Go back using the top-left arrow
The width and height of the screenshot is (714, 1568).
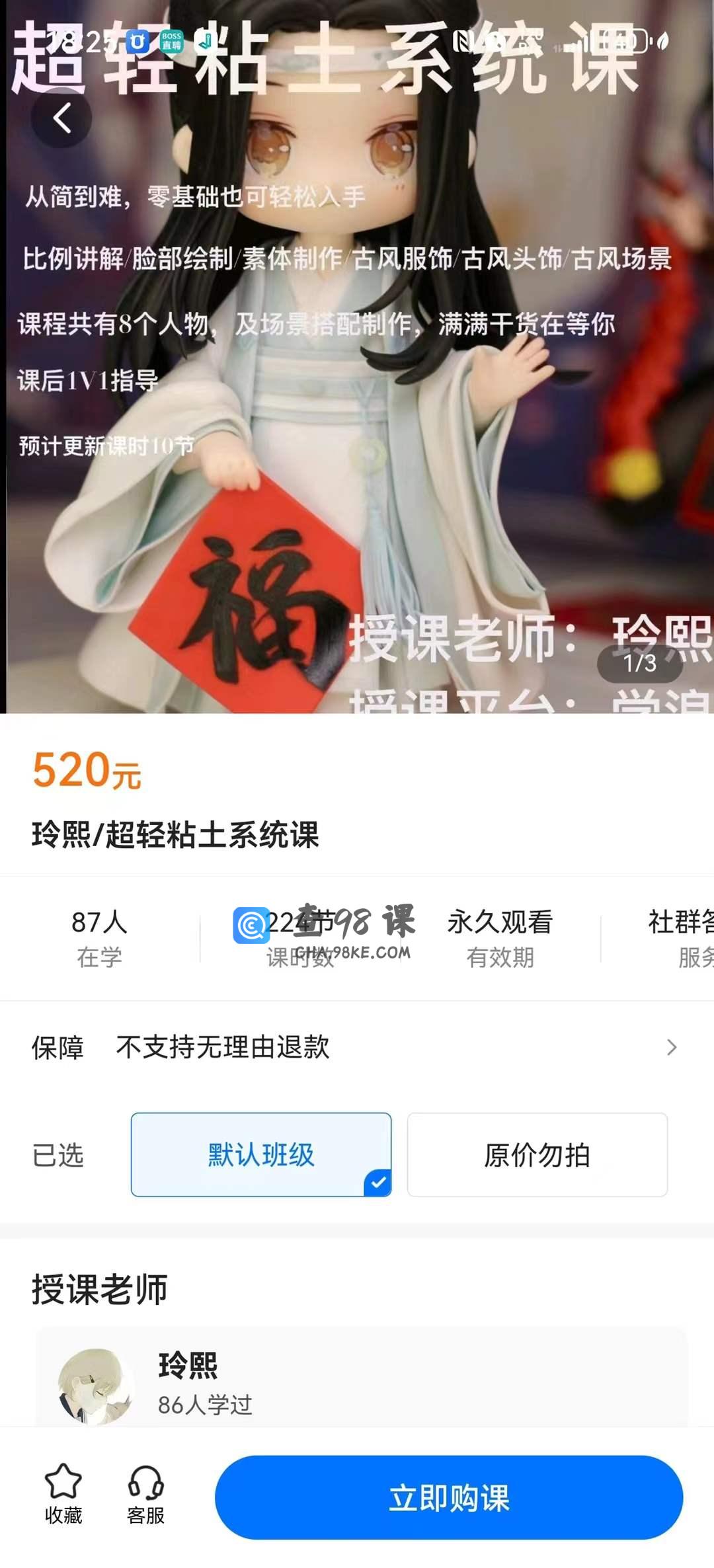pyautogui.click(x=61, y=118)
